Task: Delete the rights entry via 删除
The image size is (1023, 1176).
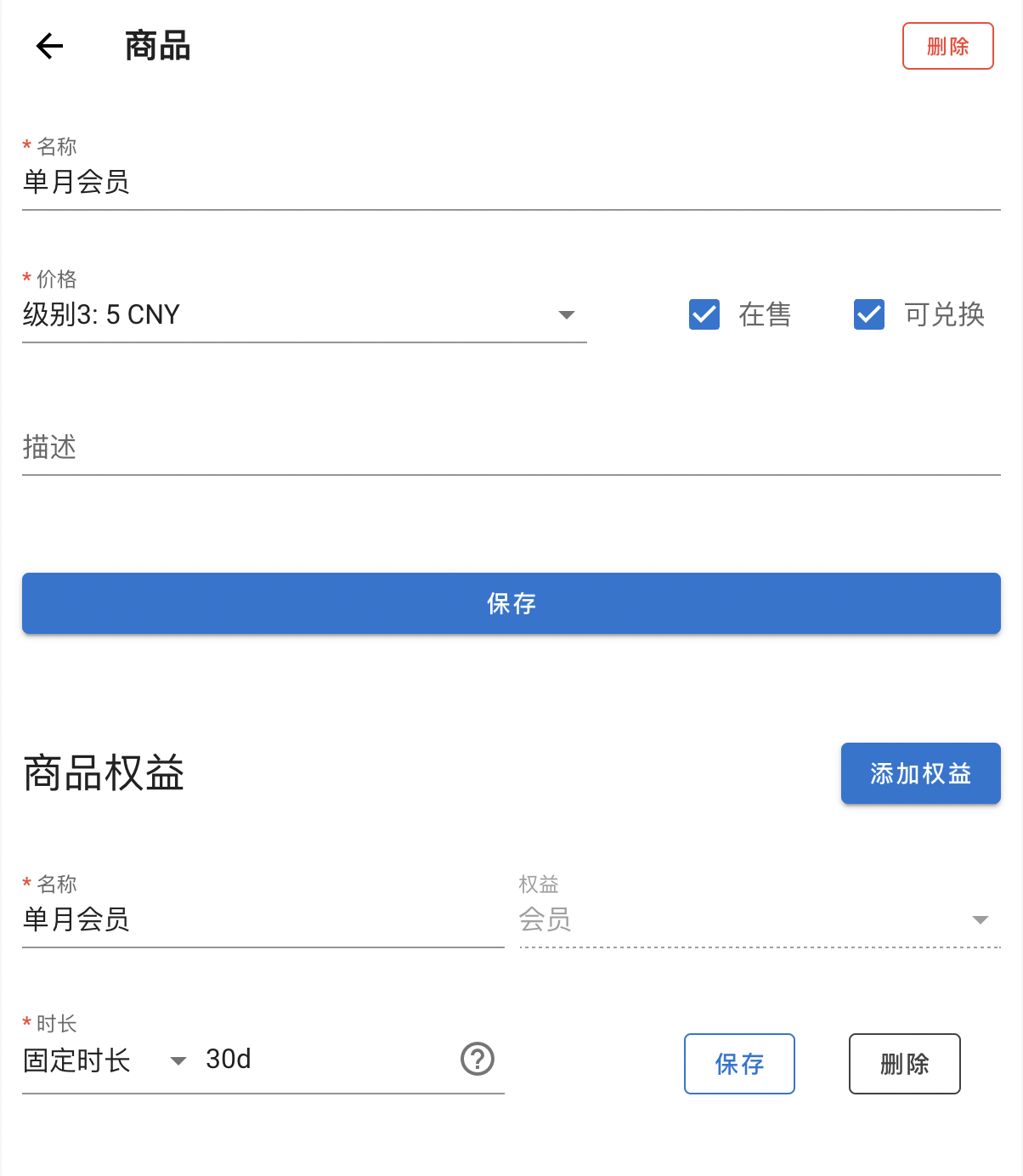Action: coord(904,1063)
